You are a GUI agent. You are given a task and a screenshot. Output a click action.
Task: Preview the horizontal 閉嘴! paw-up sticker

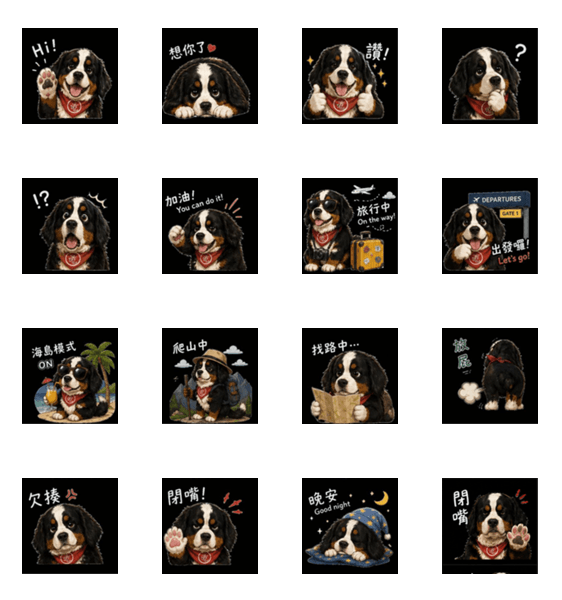210,526
